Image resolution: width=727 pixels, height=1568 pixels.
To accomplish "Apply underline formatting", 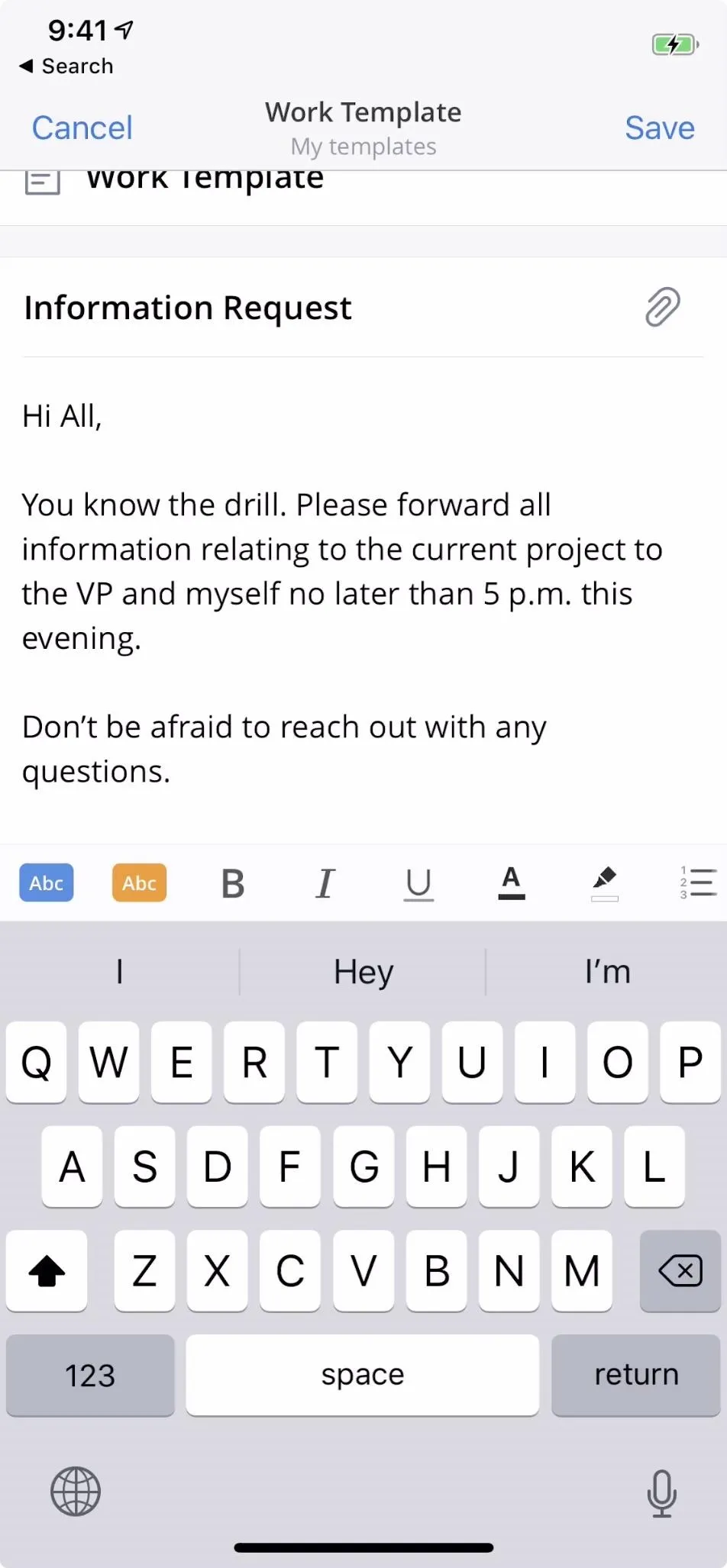I will [418, 884].
